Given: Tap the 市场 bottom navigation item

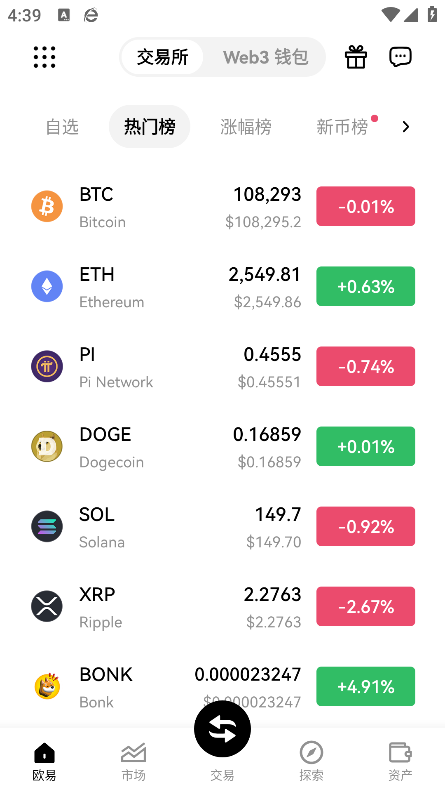Looking at the screenshot, I should pyautogui.click(x=133, y=762).
